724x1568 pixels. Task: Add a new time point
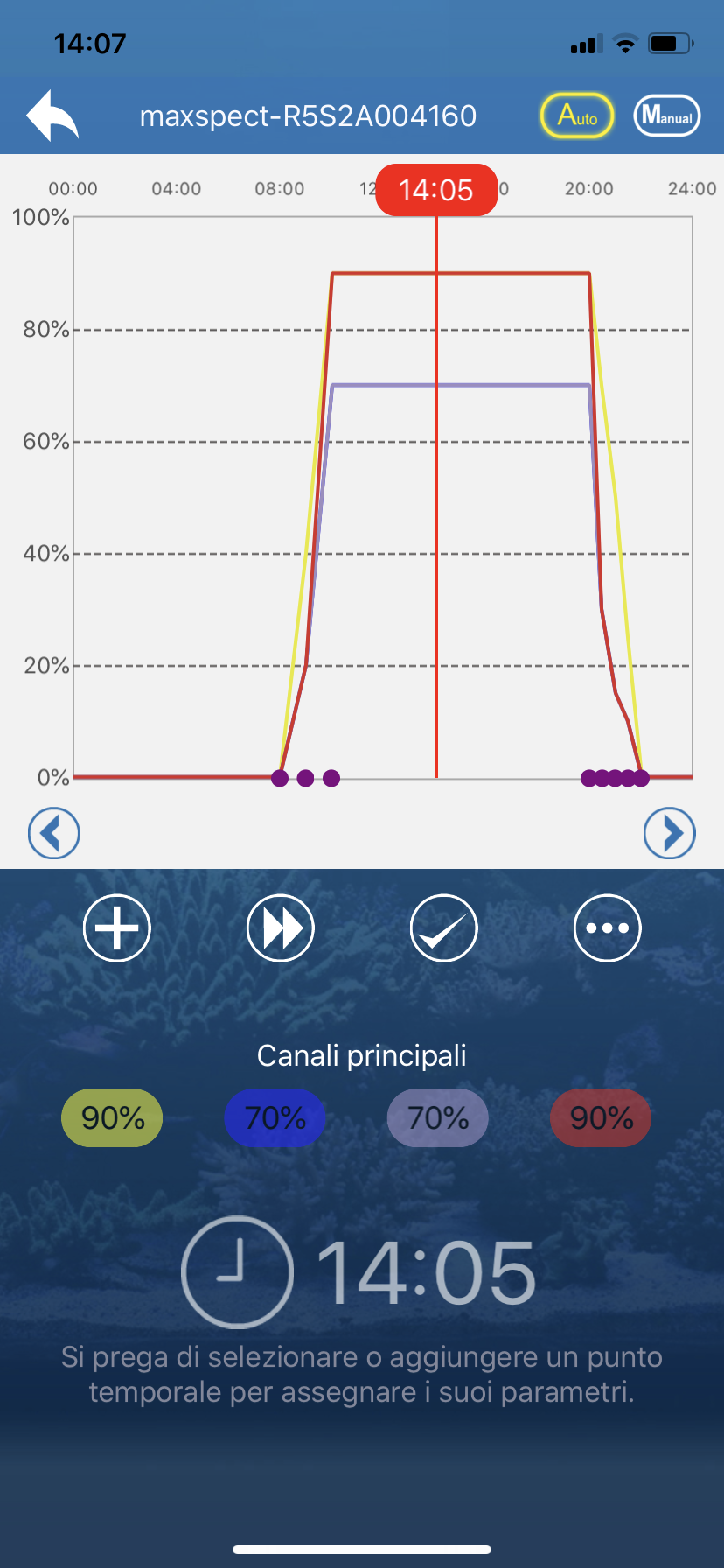[x=117, y=927]
